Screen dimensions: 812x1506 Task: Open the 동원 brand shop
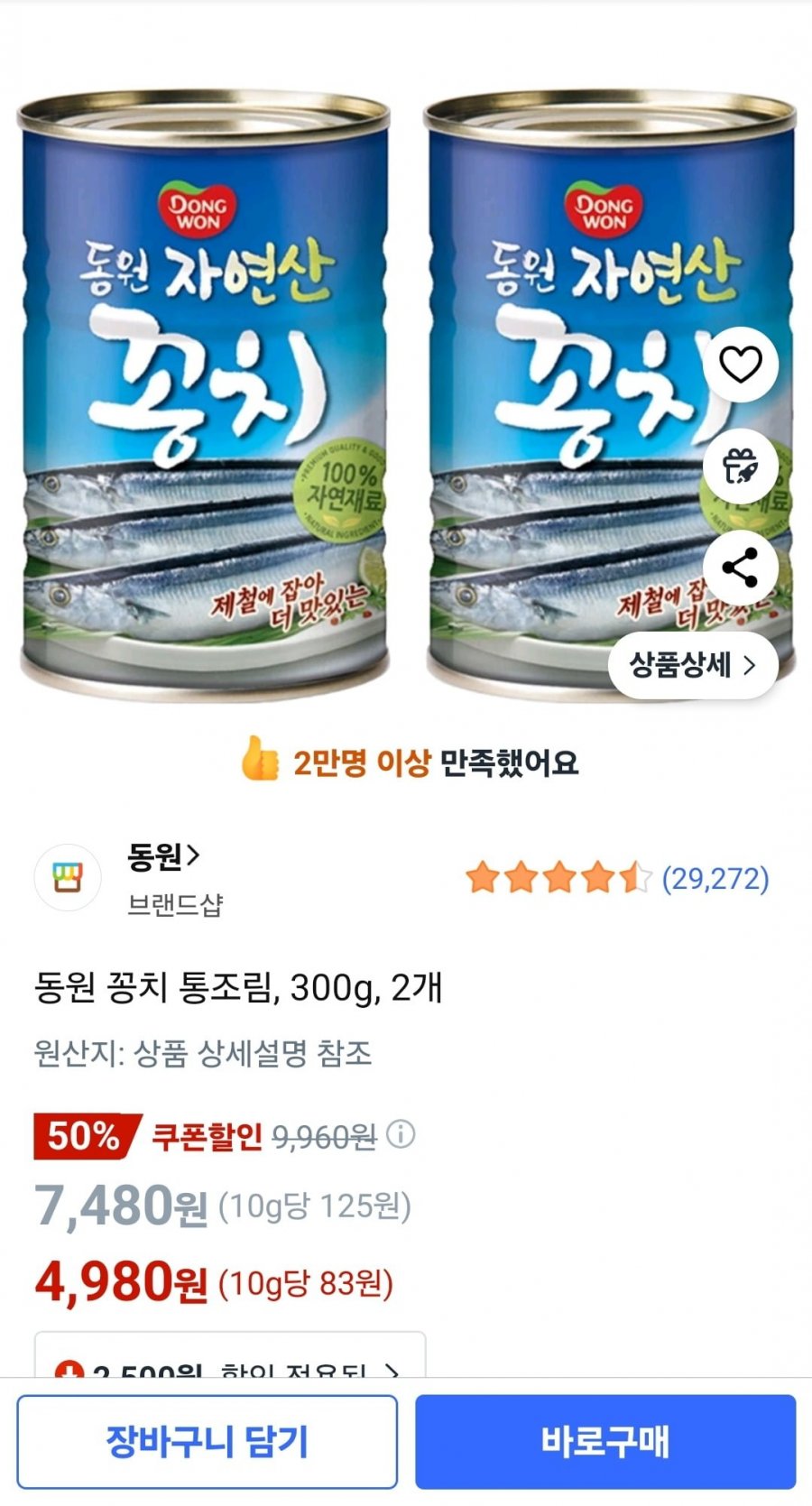pyautogui.click(x=163, y=856)
